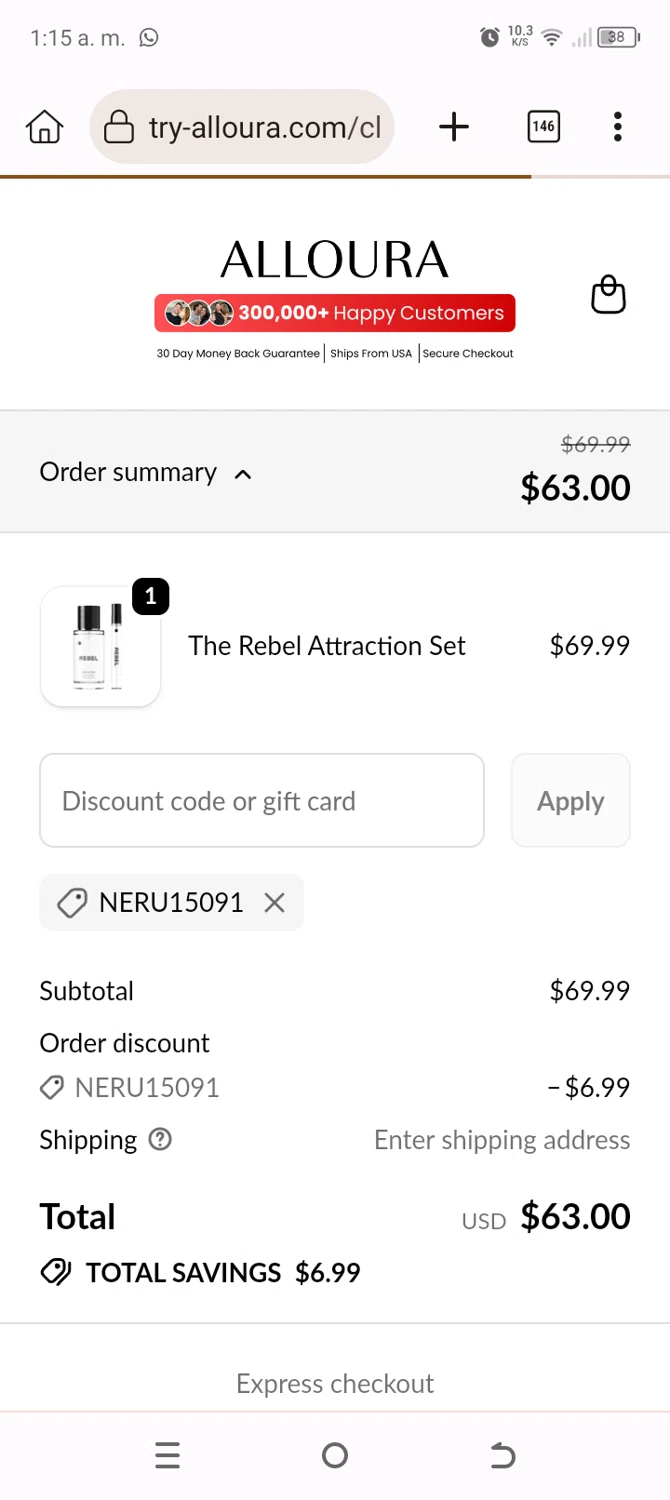Open the browser overflow menu

[x=617, y=127]
